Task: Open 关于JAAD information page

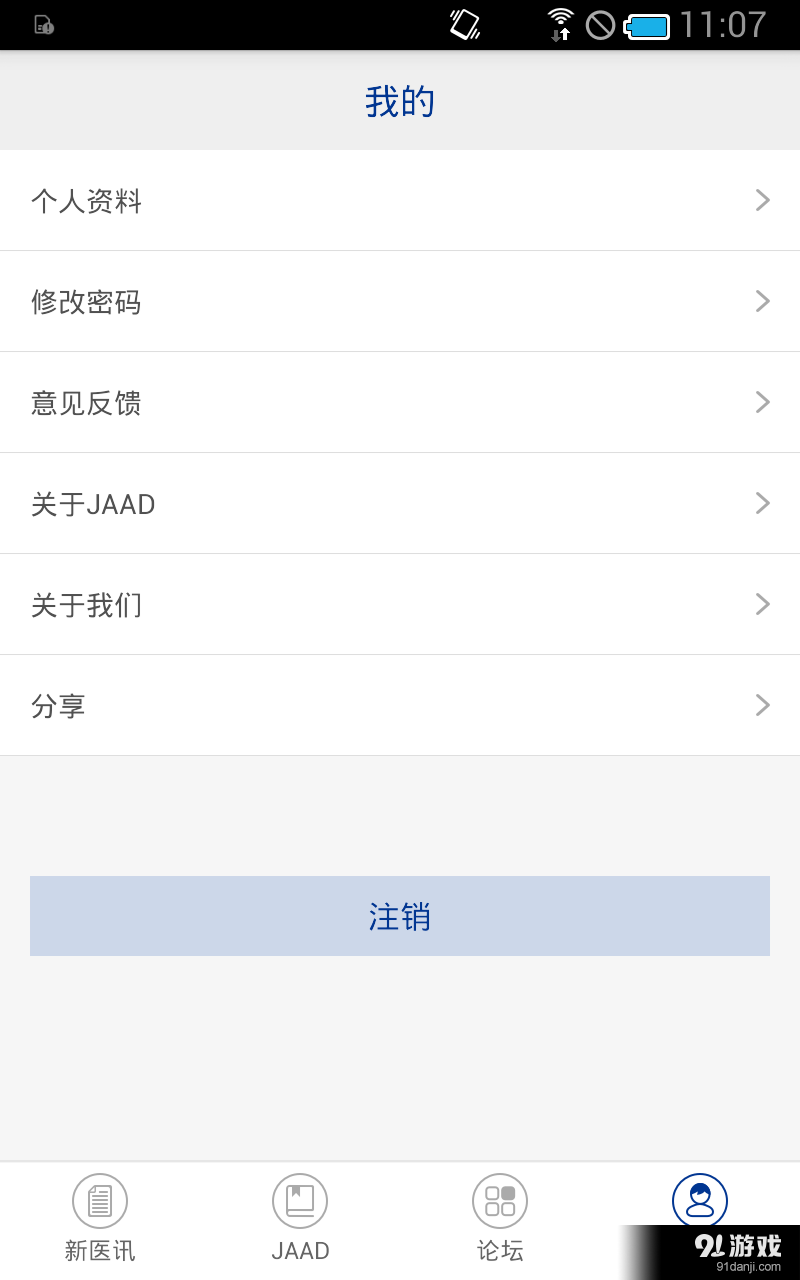Action: [x=400, y=503]
